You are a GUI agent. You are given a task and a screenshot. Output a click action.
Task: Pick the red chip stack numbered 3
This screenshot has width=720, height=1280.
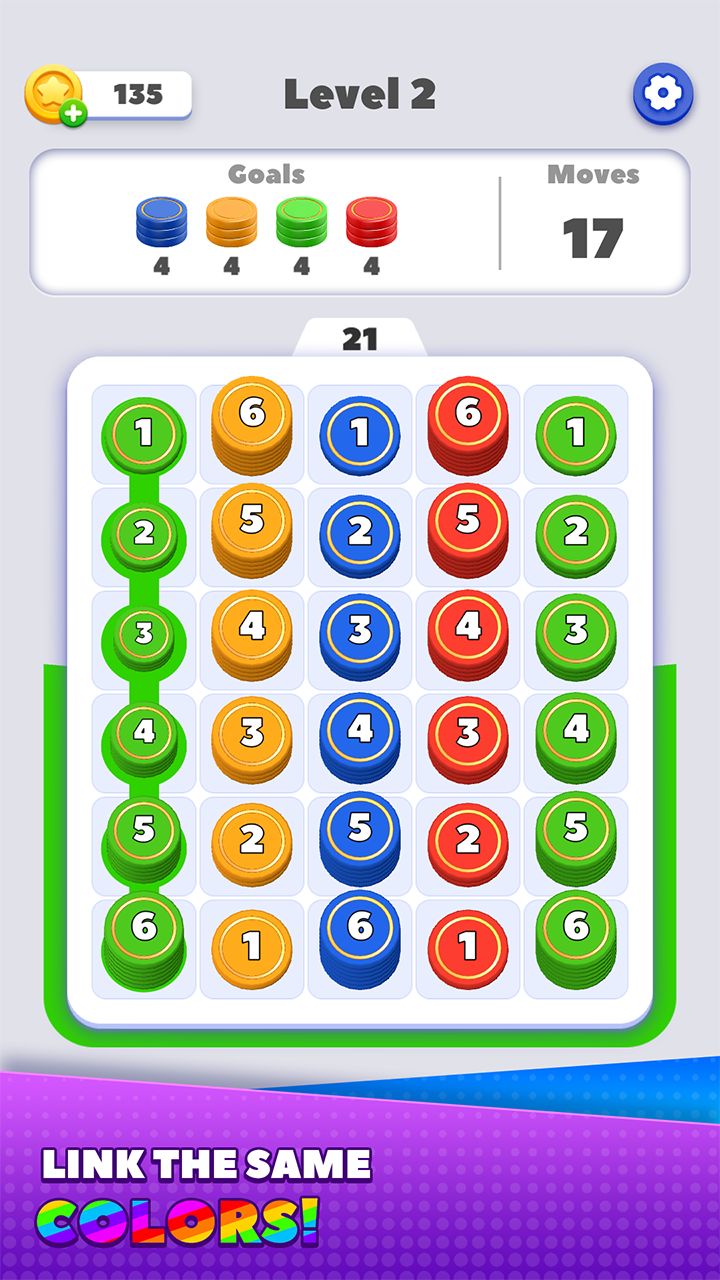[x=468, y=736]
